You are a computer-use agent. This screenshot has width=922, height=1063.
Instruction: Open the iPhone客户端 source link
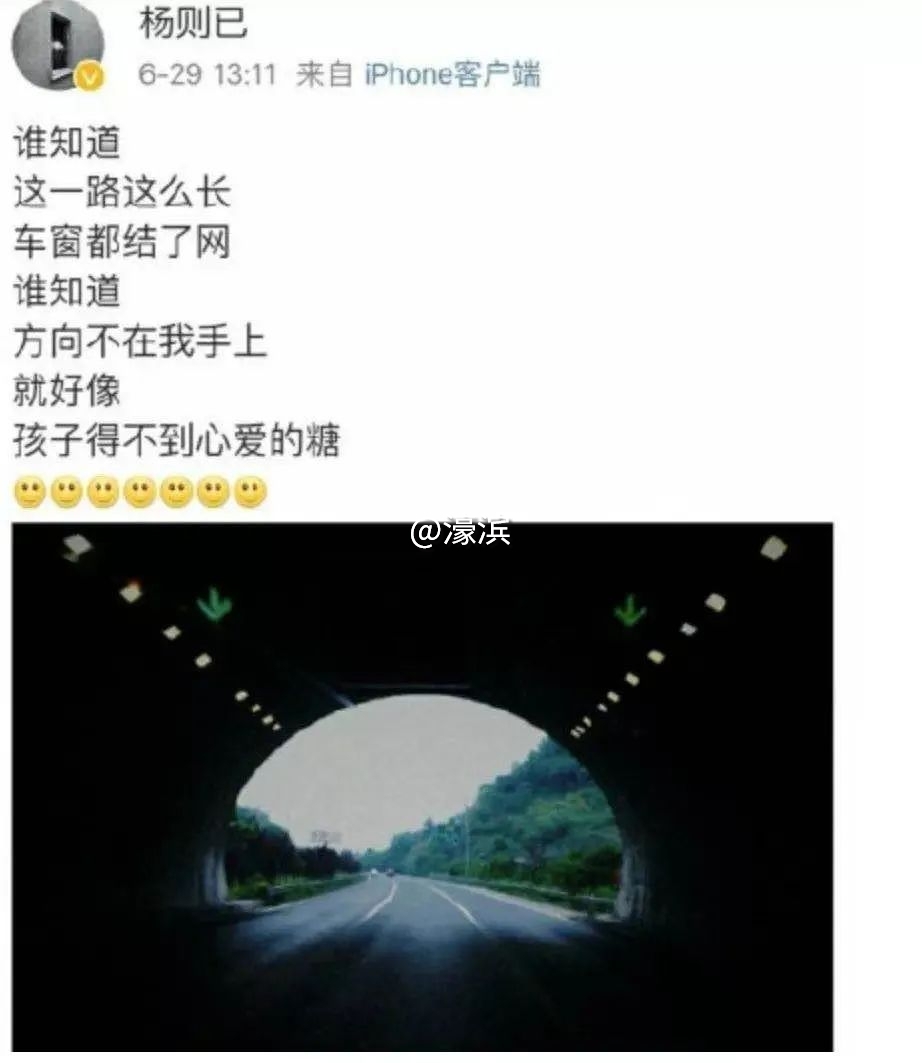tap(451, 76)
